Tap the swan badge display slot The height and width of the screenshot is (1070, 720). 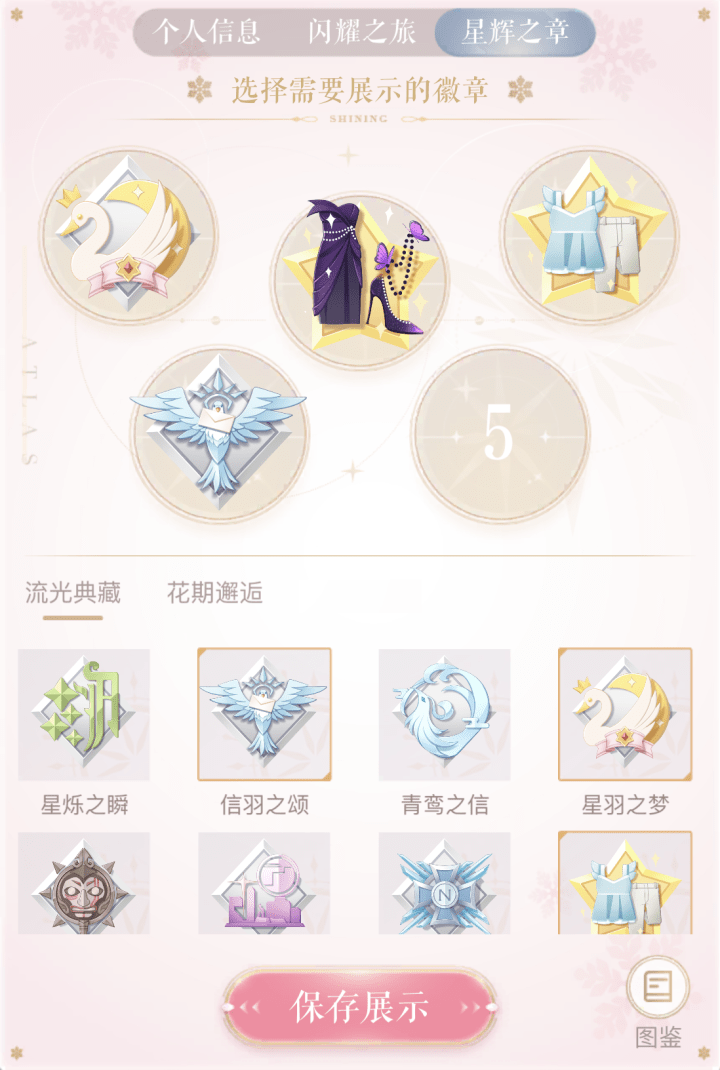tap(128, 236)
